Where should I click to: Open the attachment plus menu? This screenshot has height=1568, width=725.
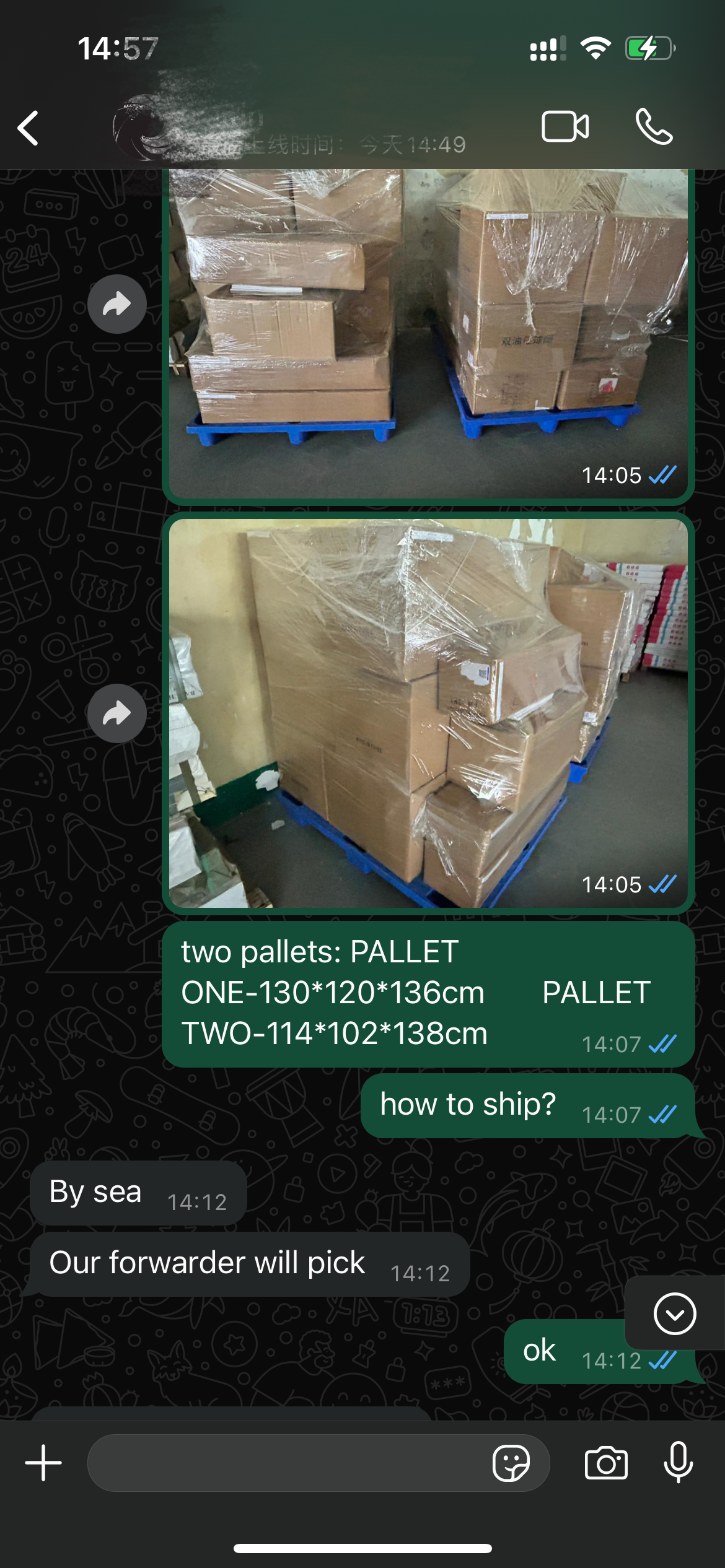click(x=43, y=1463)
